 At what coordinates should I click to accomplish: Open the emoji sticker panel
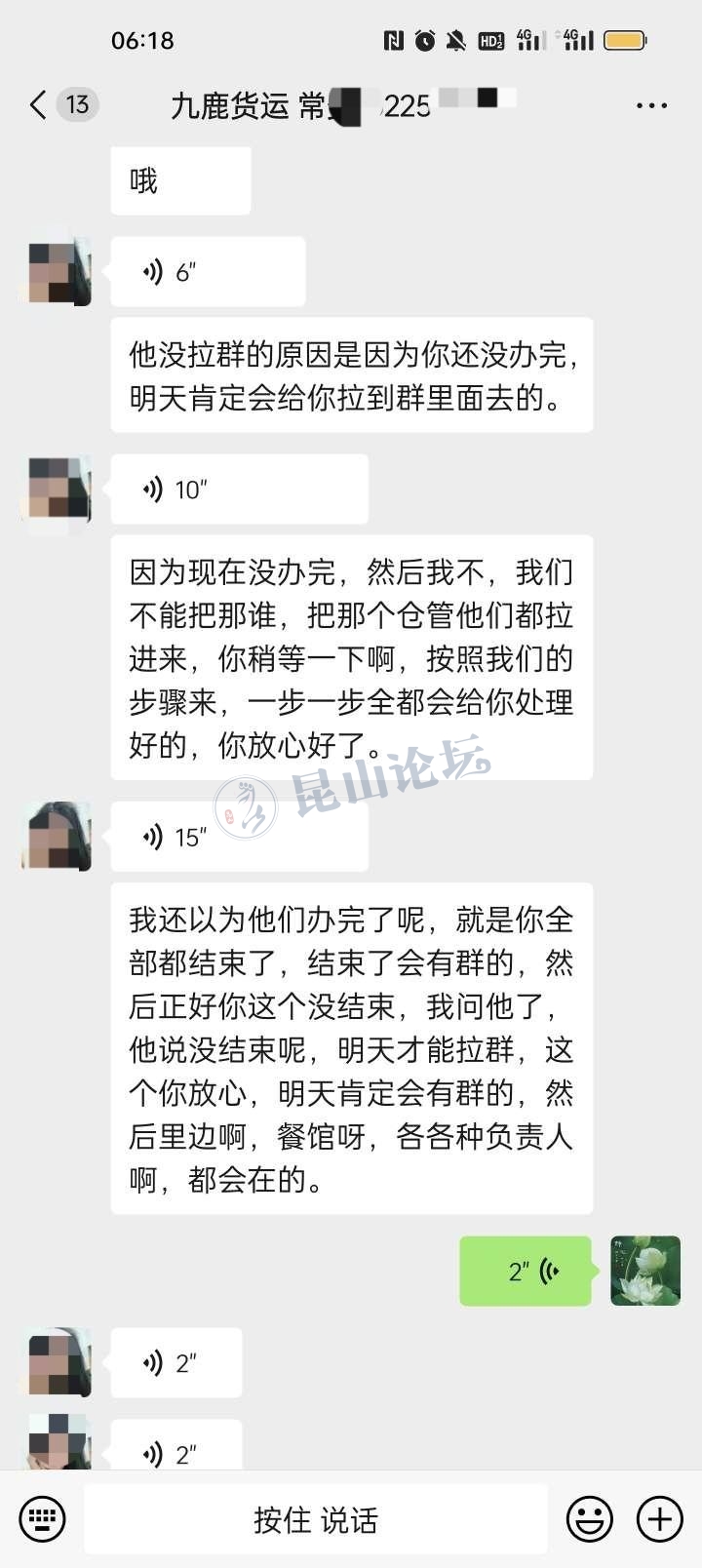tap(589, 1518)
